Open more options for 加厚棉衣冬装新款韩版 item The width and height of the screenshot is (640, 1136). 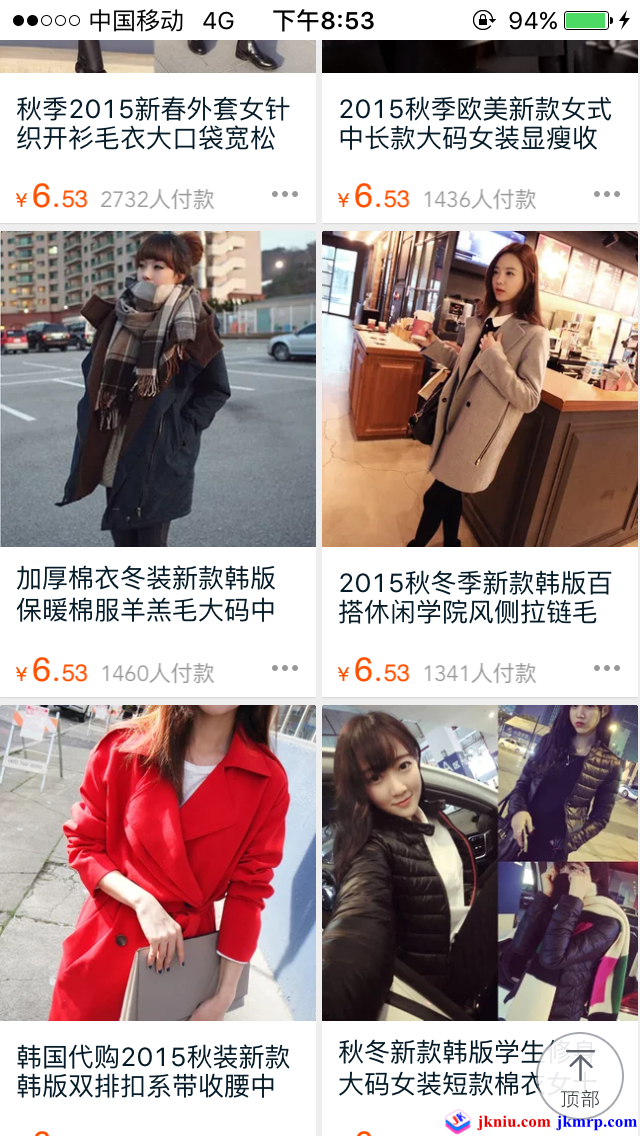tap(285, 668)
